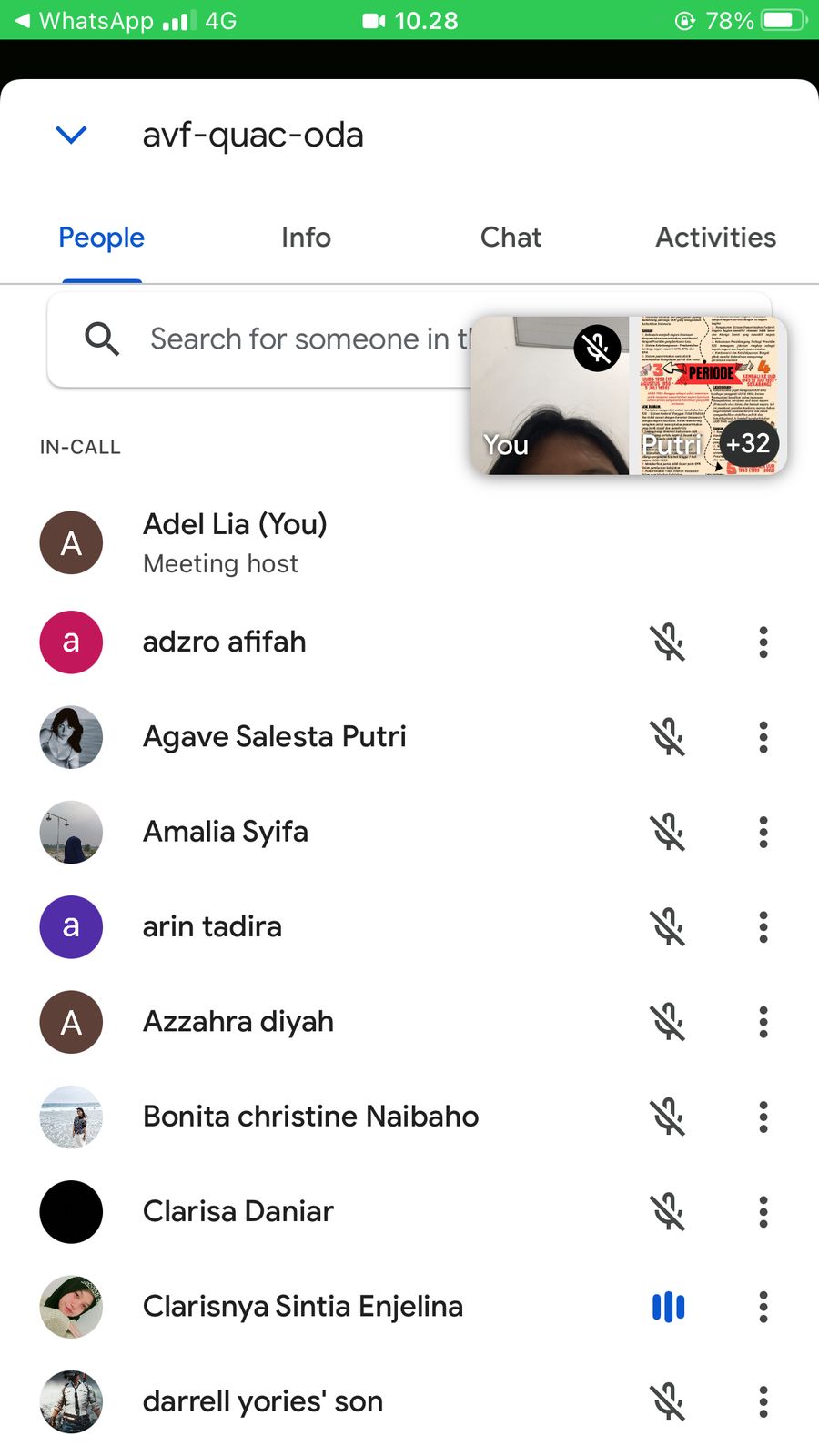Search for someone in the call
819x1456 pixels.
273,339
